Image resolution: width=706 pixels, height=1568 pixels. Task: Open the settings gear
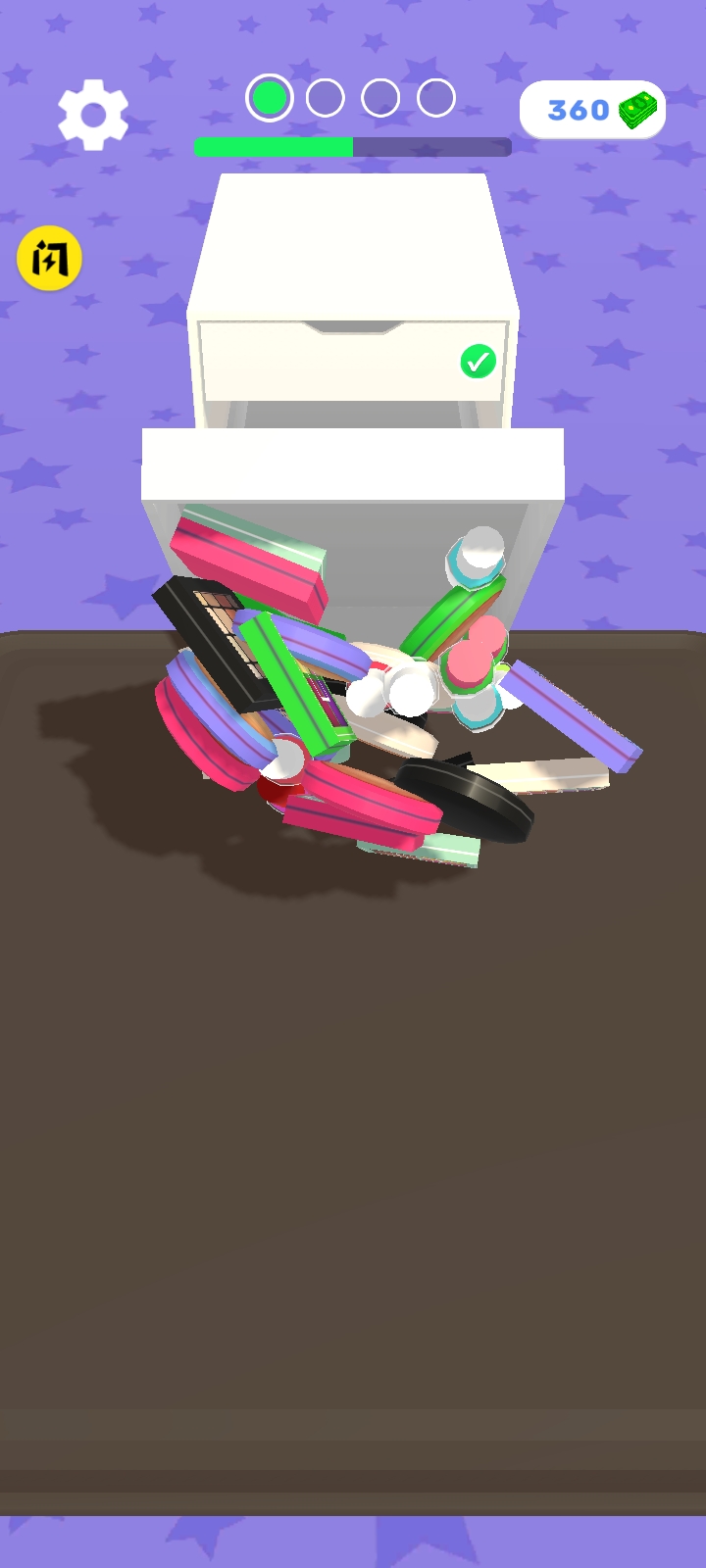tap(93, 115)
